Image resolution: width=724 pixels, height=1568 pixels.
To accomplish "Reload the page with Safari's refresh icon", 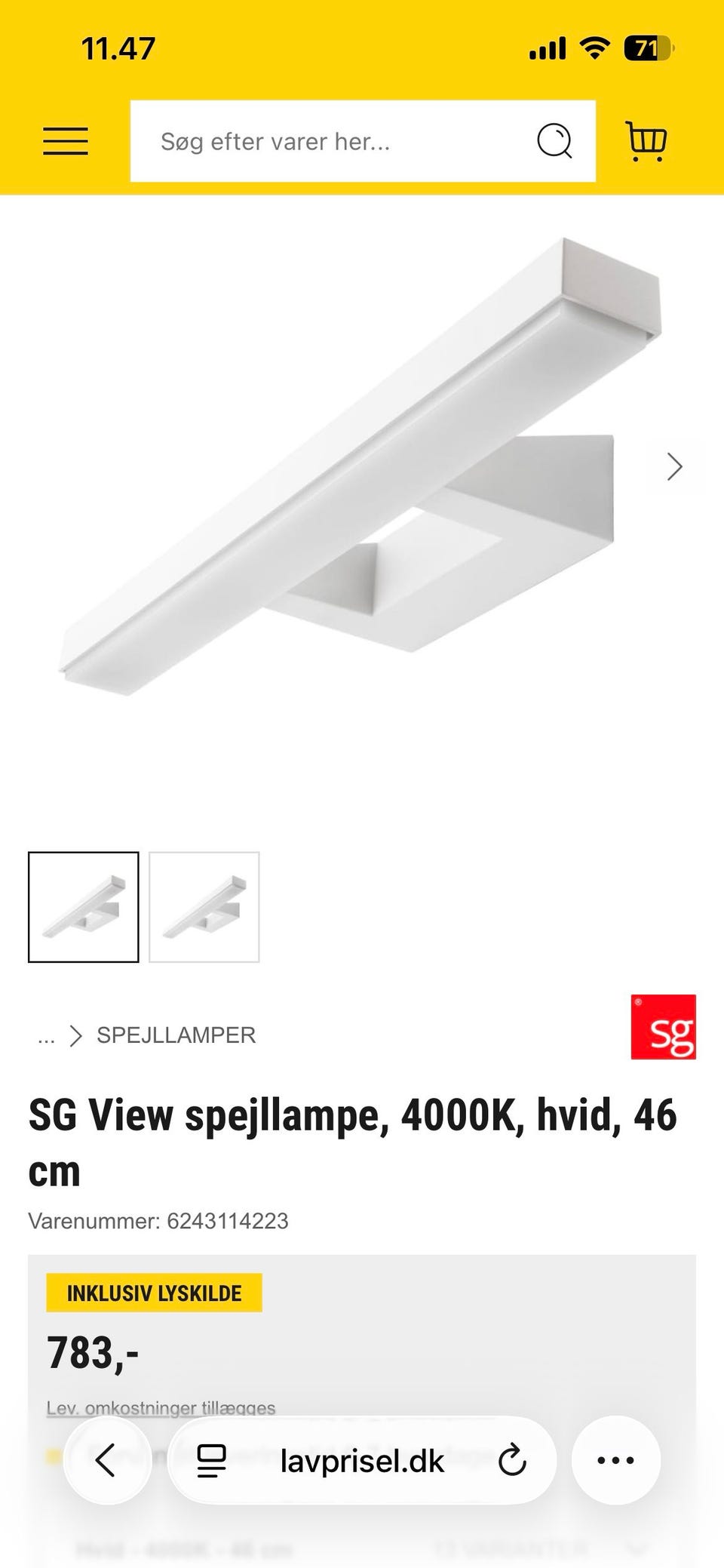I will pos(514,1459).
